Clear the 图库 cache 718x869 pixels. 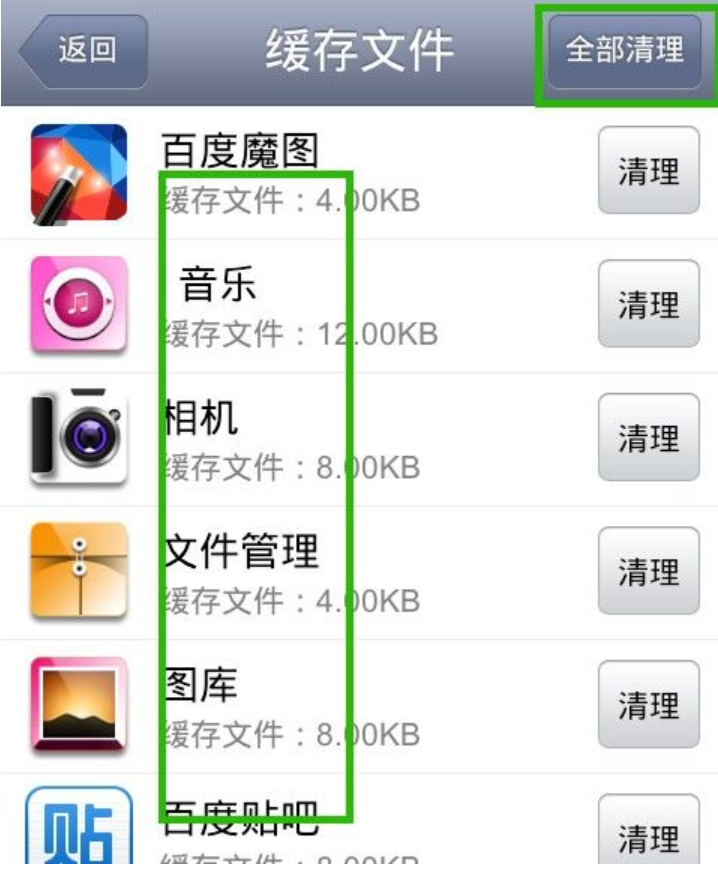pyautogui.click(x=648, y=705)
